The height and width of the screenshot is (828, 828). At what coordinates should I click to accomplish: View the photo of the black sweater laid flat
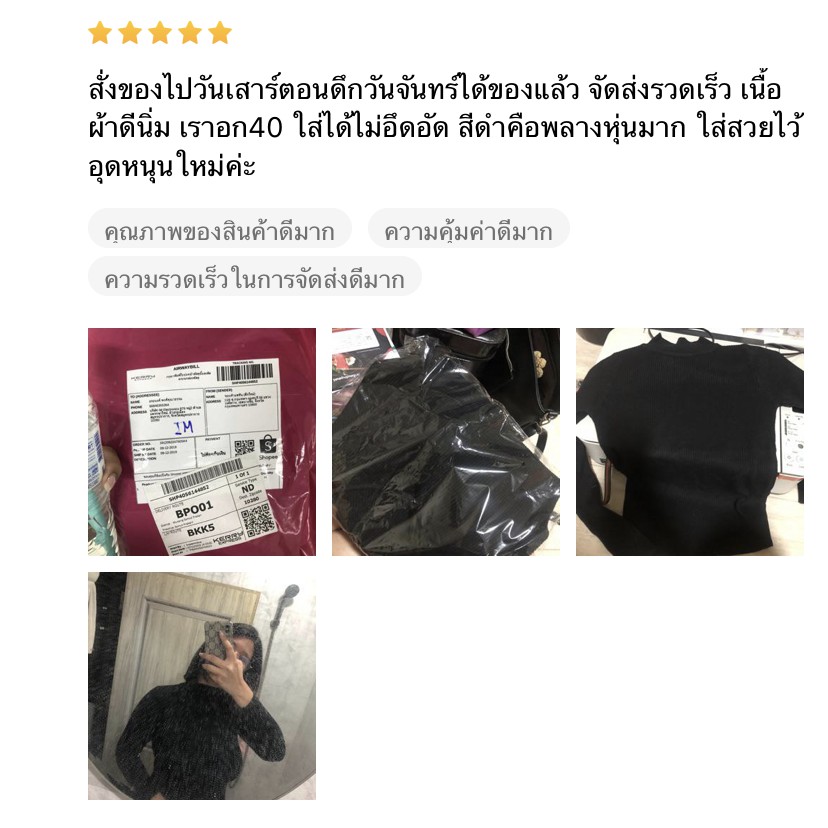(690, 442)
